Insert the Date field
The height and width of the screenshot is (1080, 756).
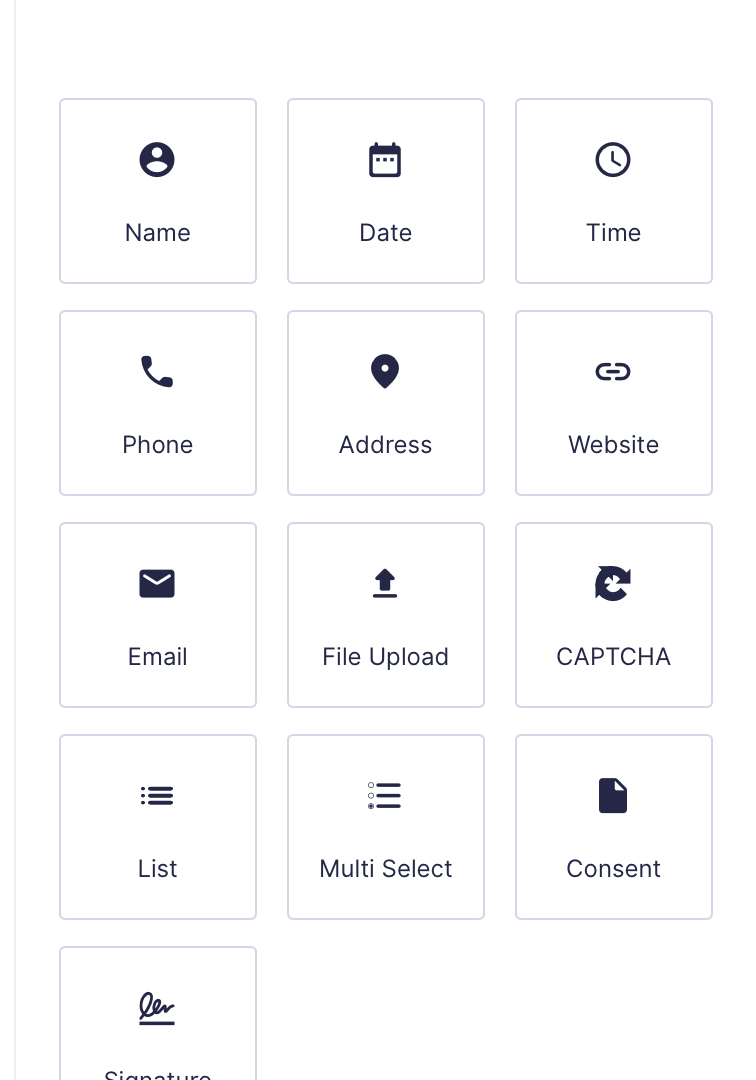pyautogui.click(x=386, y=191)
